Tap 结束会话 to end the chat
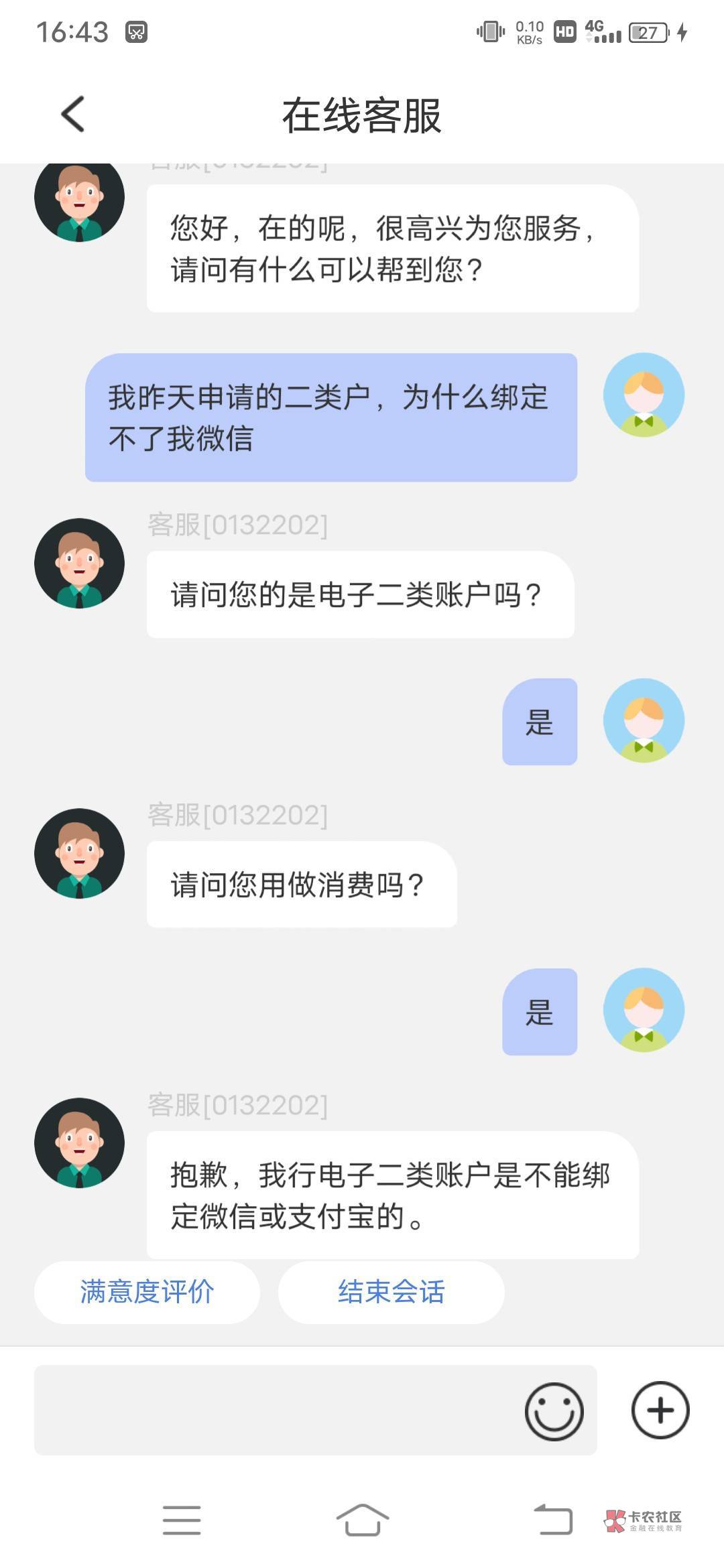 tap(391, 1292)
